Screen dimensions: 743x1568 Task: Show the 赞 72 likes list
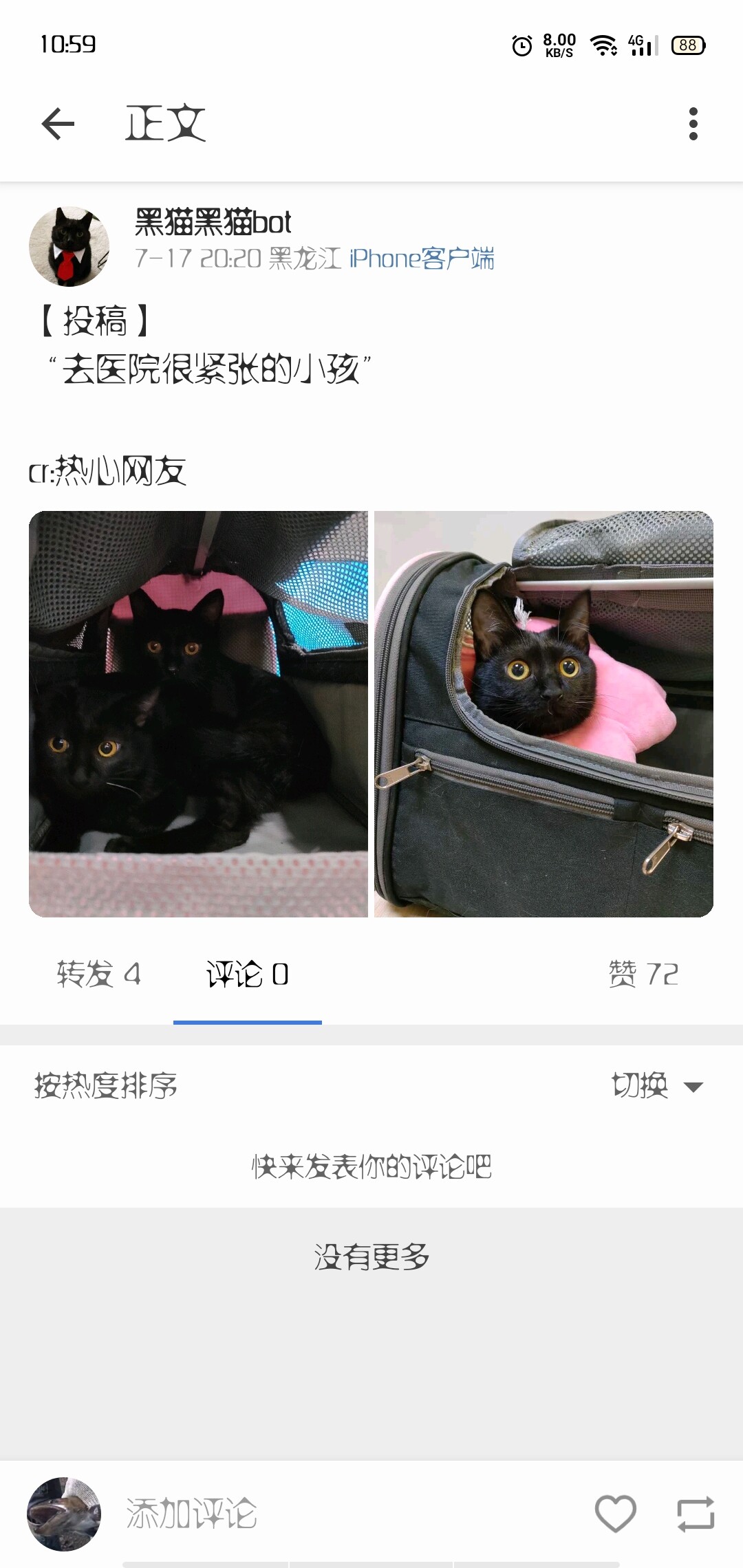coord(643,974)
